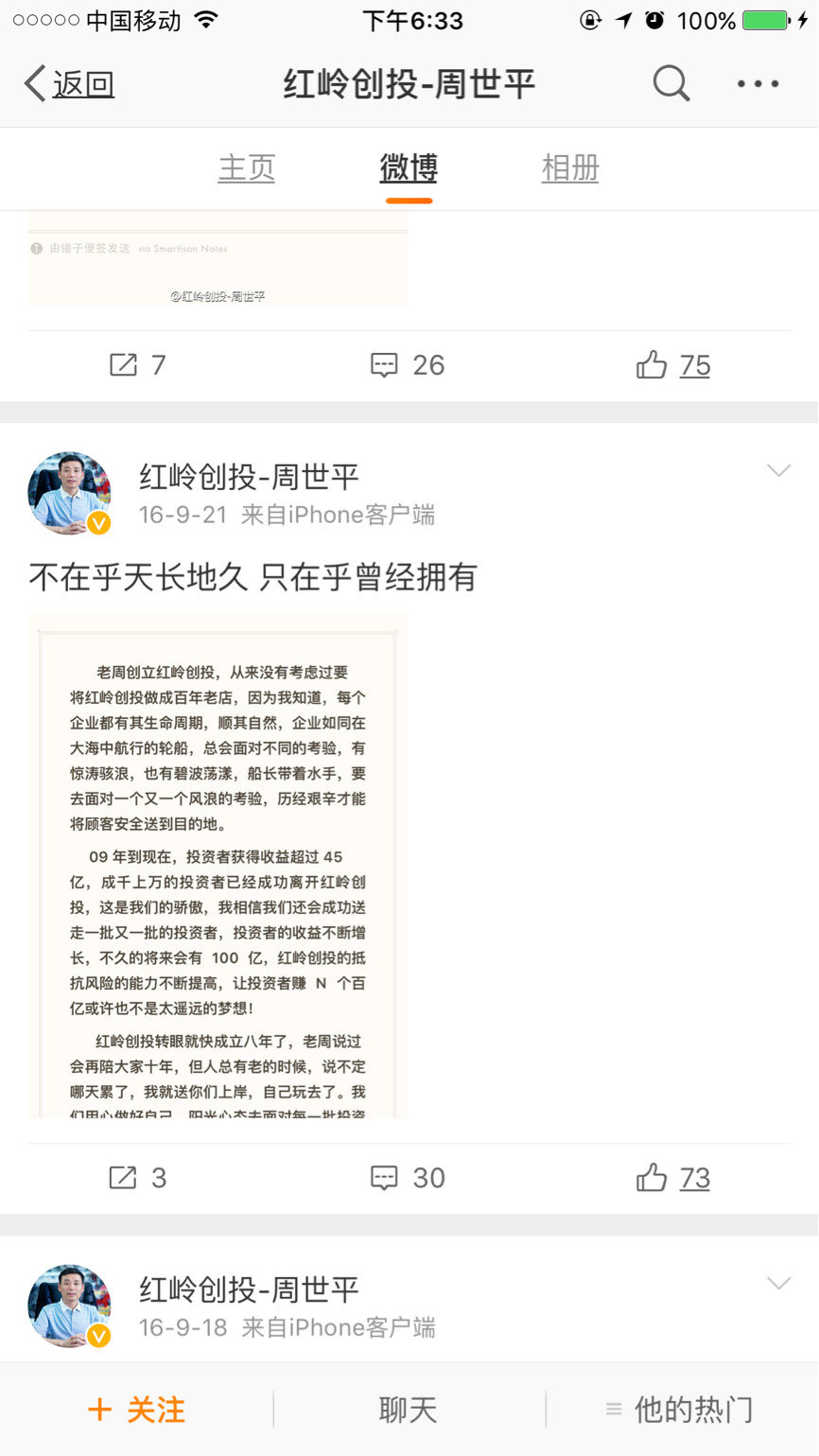This screenshot has width=819, height=1456.
Task: View the 30 comments on the 16-9-21 post
Action: click(x=408, y=1178)
